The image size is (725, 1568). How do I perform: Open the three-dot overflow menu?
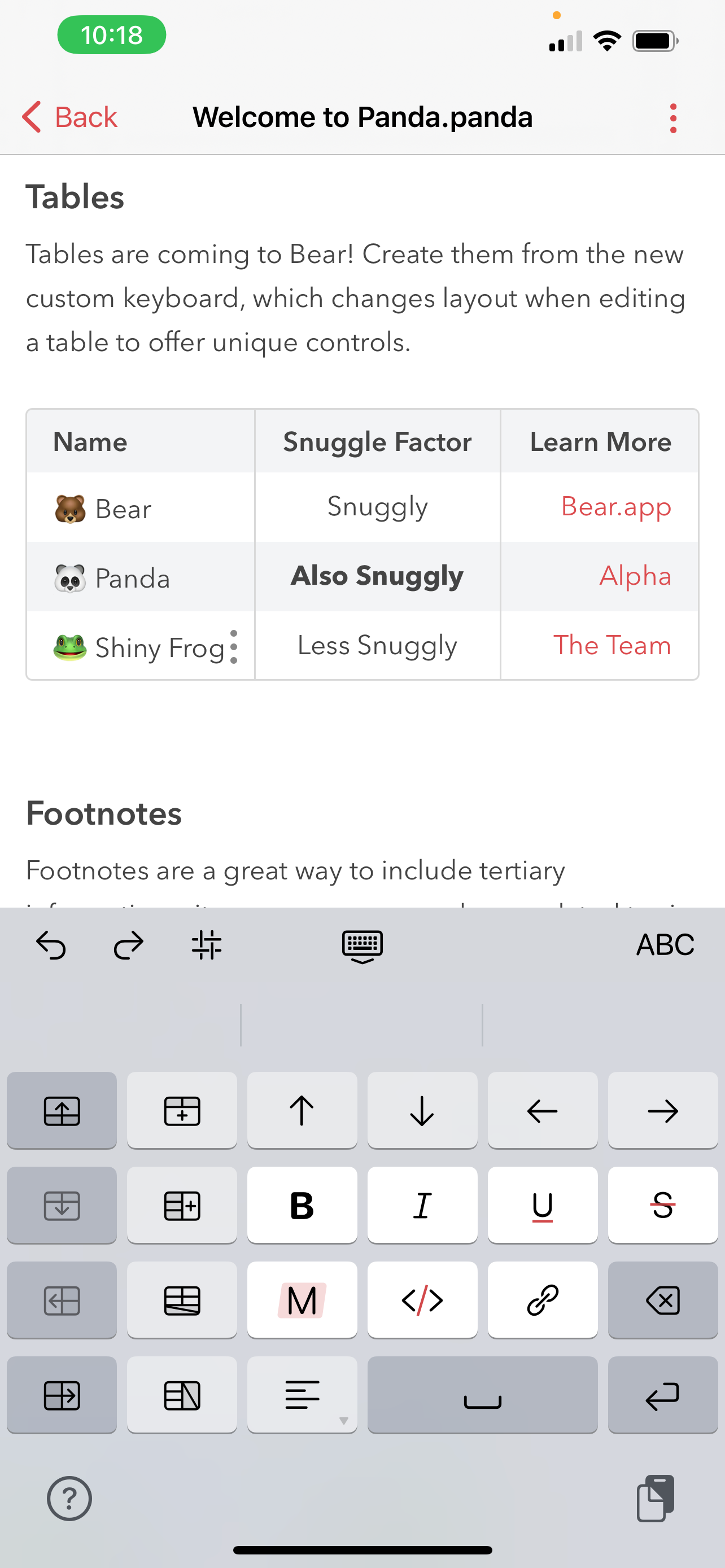[x=672, y=118]
